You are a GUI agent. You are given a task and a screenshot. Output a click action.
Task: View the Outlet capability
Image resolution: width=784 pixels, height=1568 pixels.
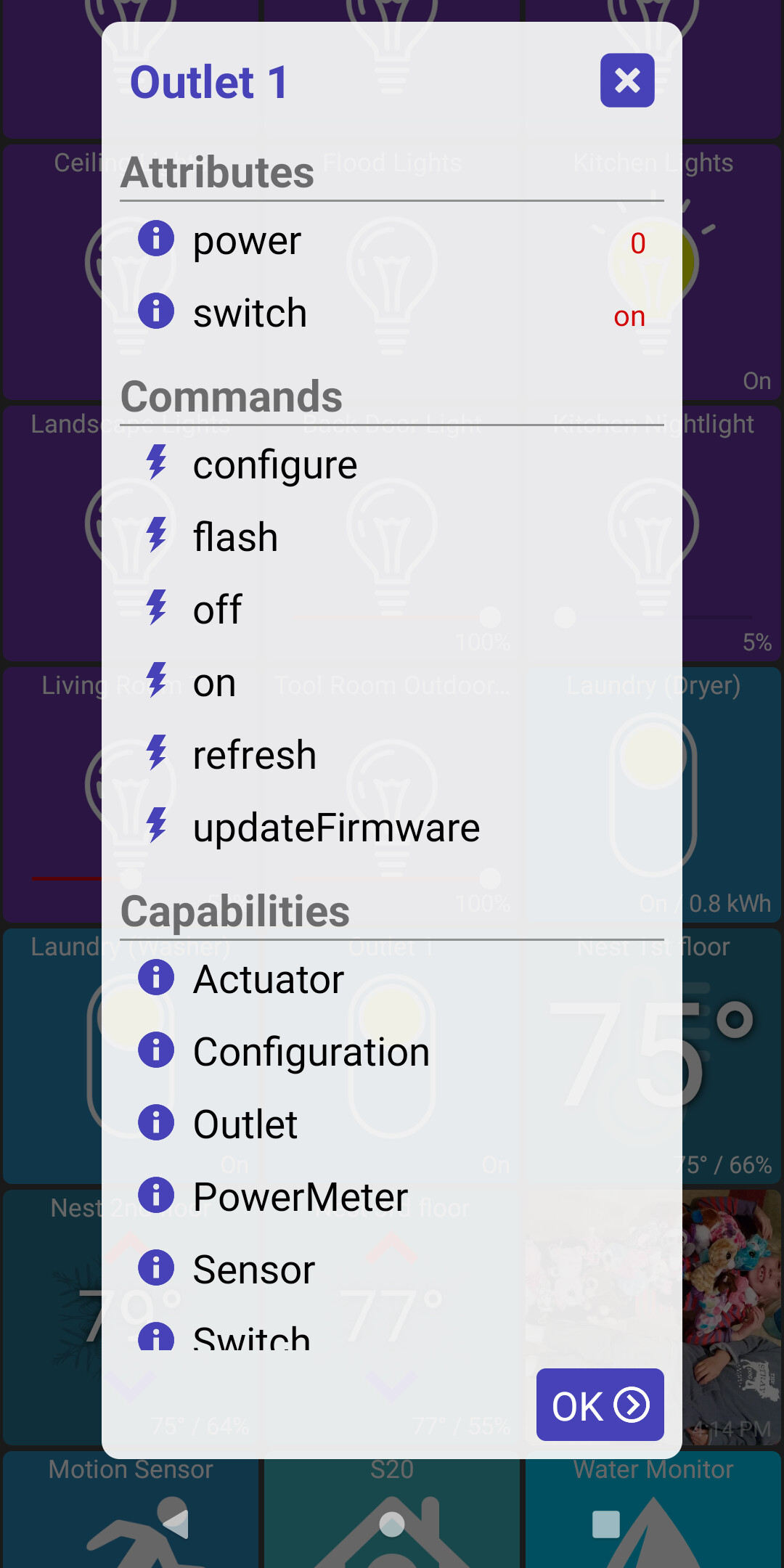point(245,1124)
